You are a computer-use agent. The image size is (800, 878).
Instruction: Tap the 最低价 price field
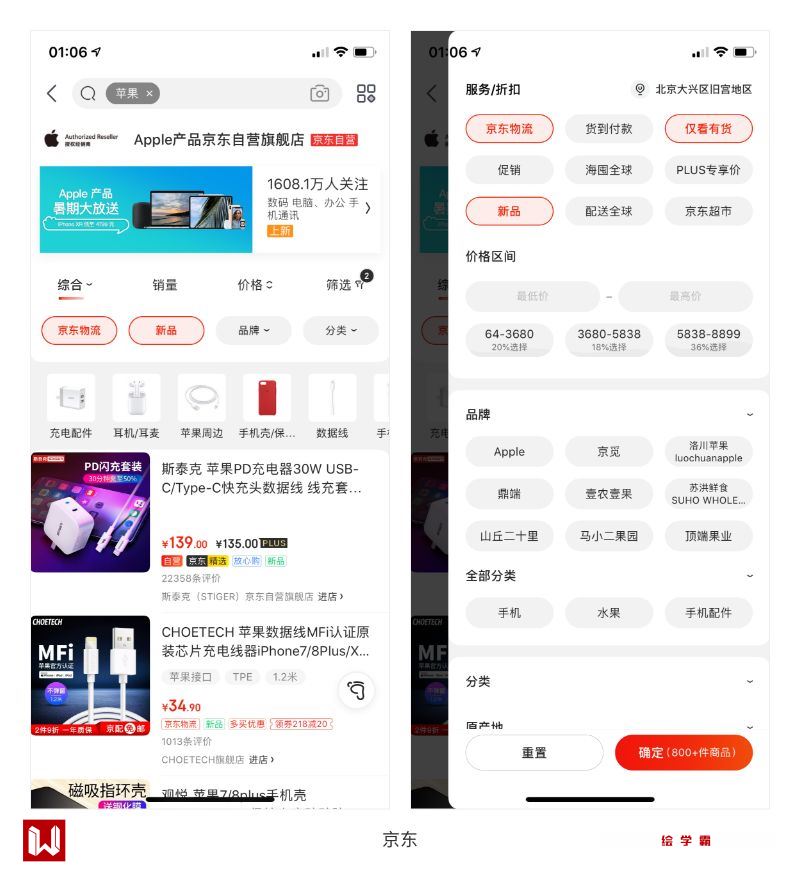532,296
